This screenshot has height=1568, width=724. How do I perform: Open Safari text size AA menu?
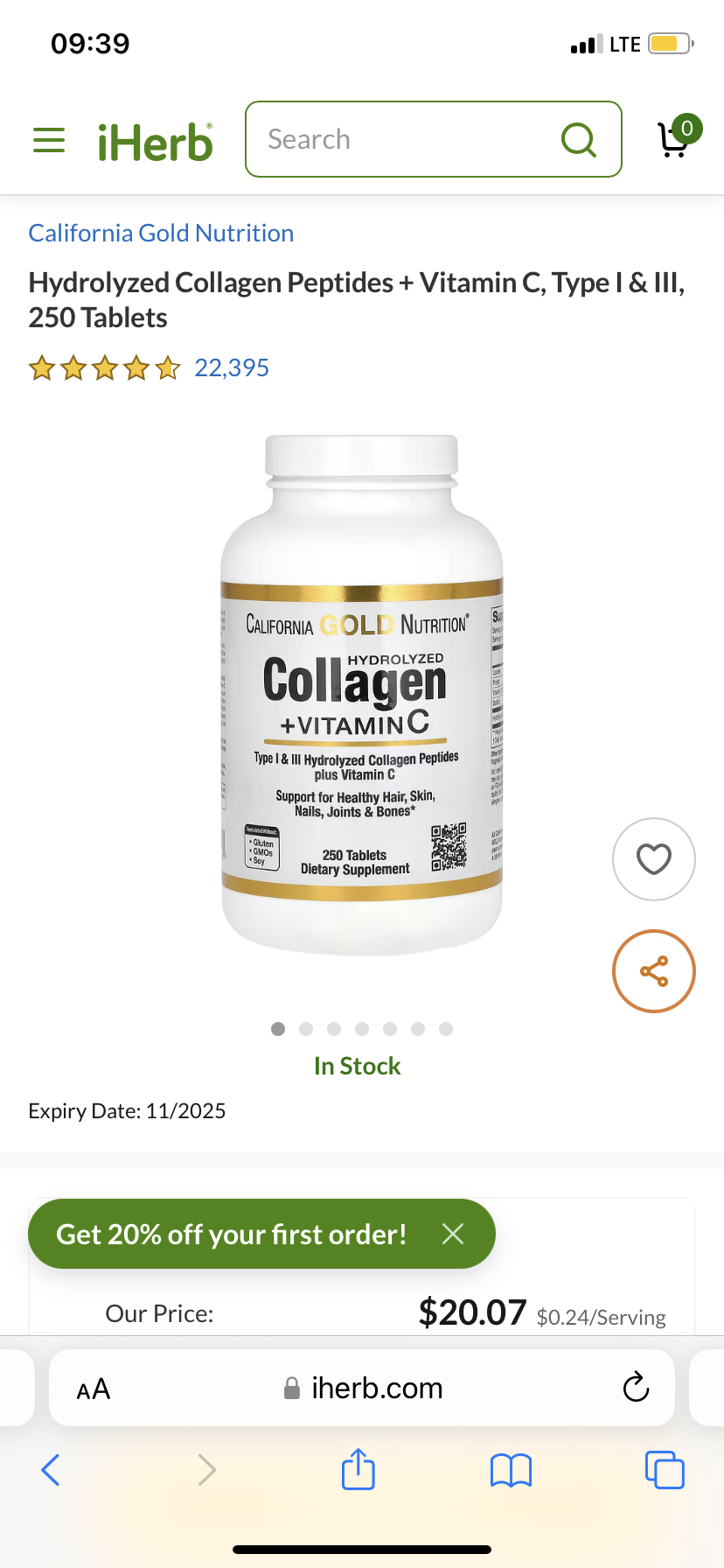click(x=94, y=1389)
